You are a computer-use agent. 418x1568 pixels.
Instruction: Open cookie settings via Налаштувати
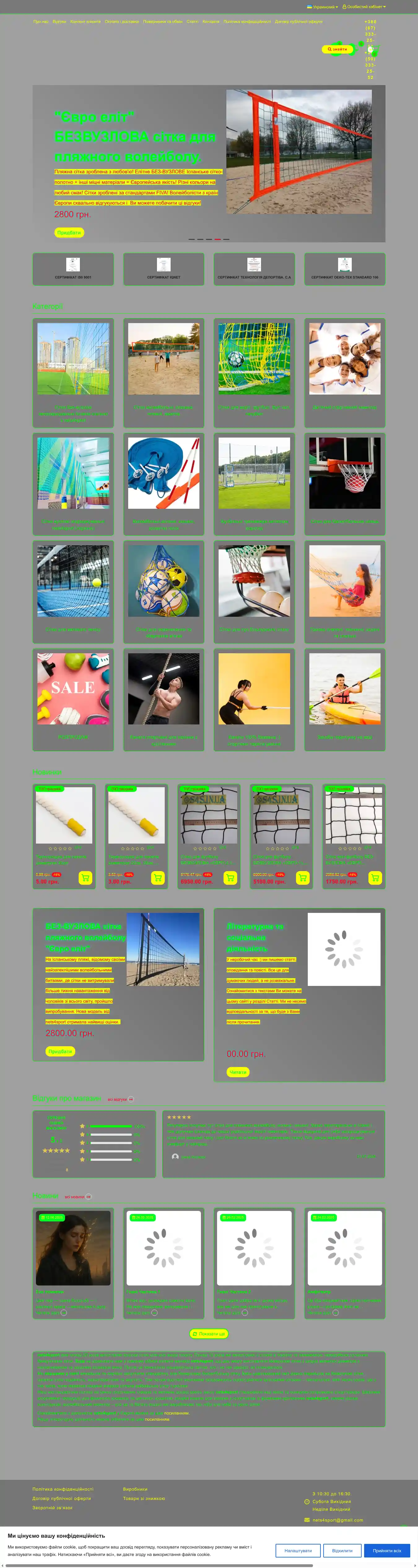[298, 1550]
